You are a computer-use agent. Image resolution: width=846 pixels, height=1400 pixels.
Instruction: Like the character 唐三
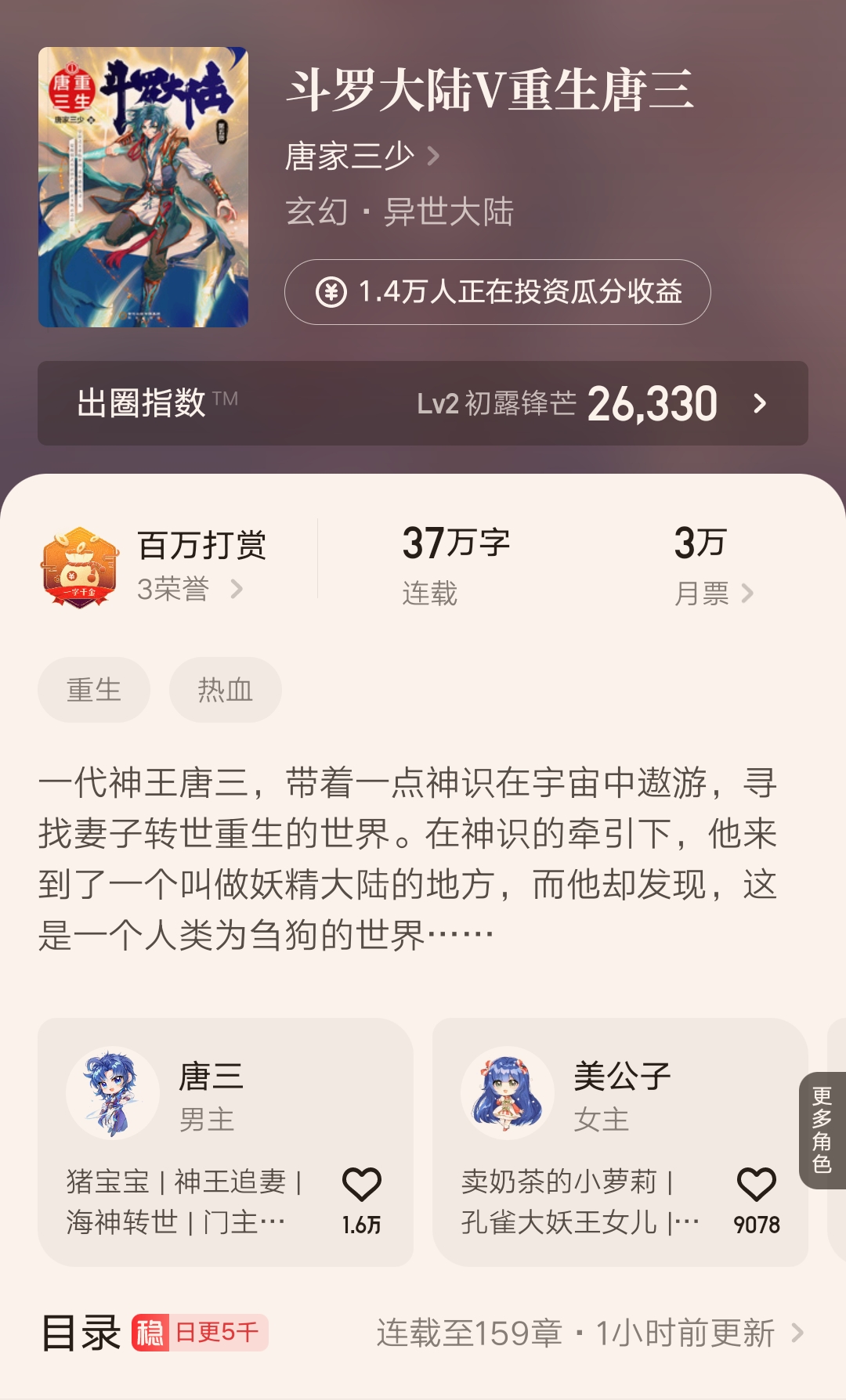pos(361,1185)
